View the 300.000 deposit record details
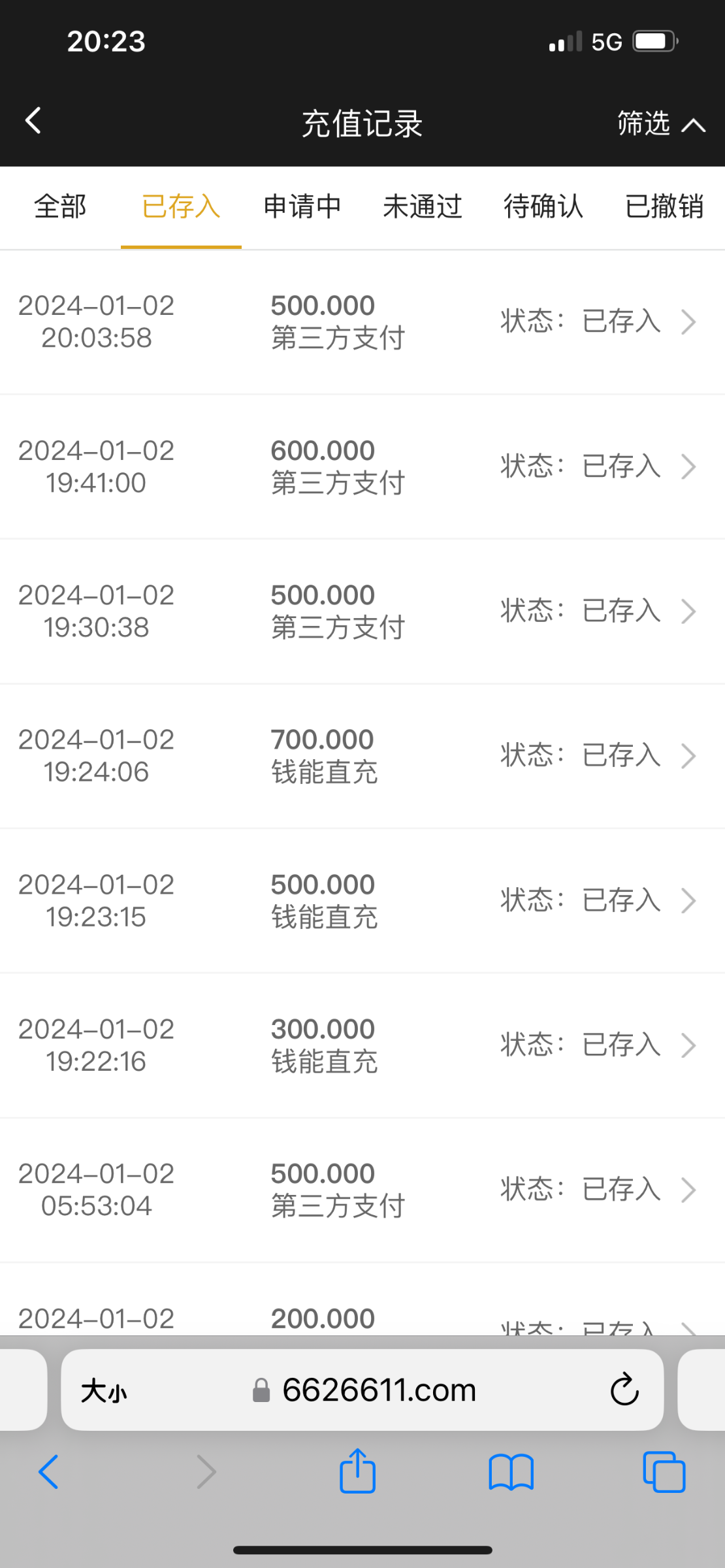The height and width of the screenshot is (1568, 725). point(362,1045)
